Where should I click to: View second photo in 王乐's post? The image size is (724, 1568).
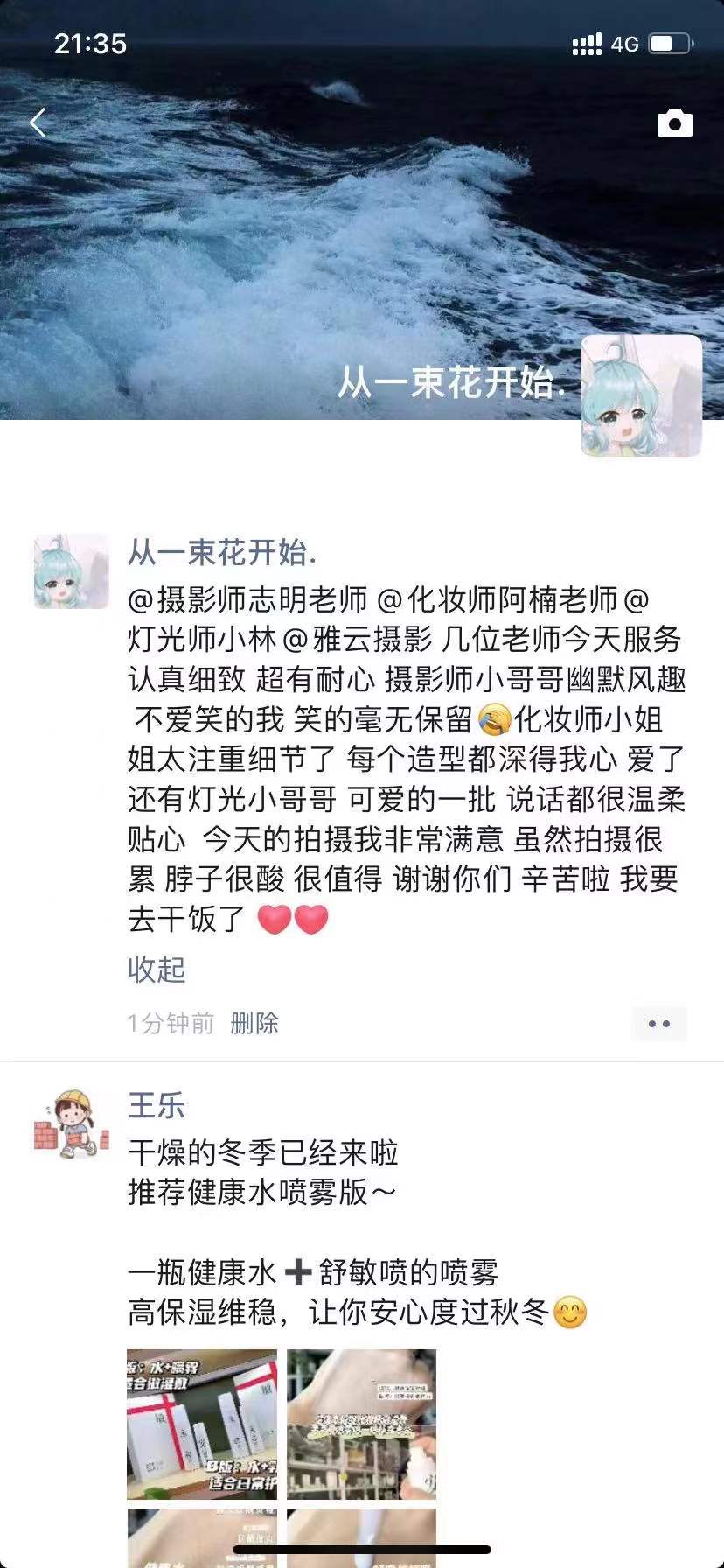tap(361, 1424)
